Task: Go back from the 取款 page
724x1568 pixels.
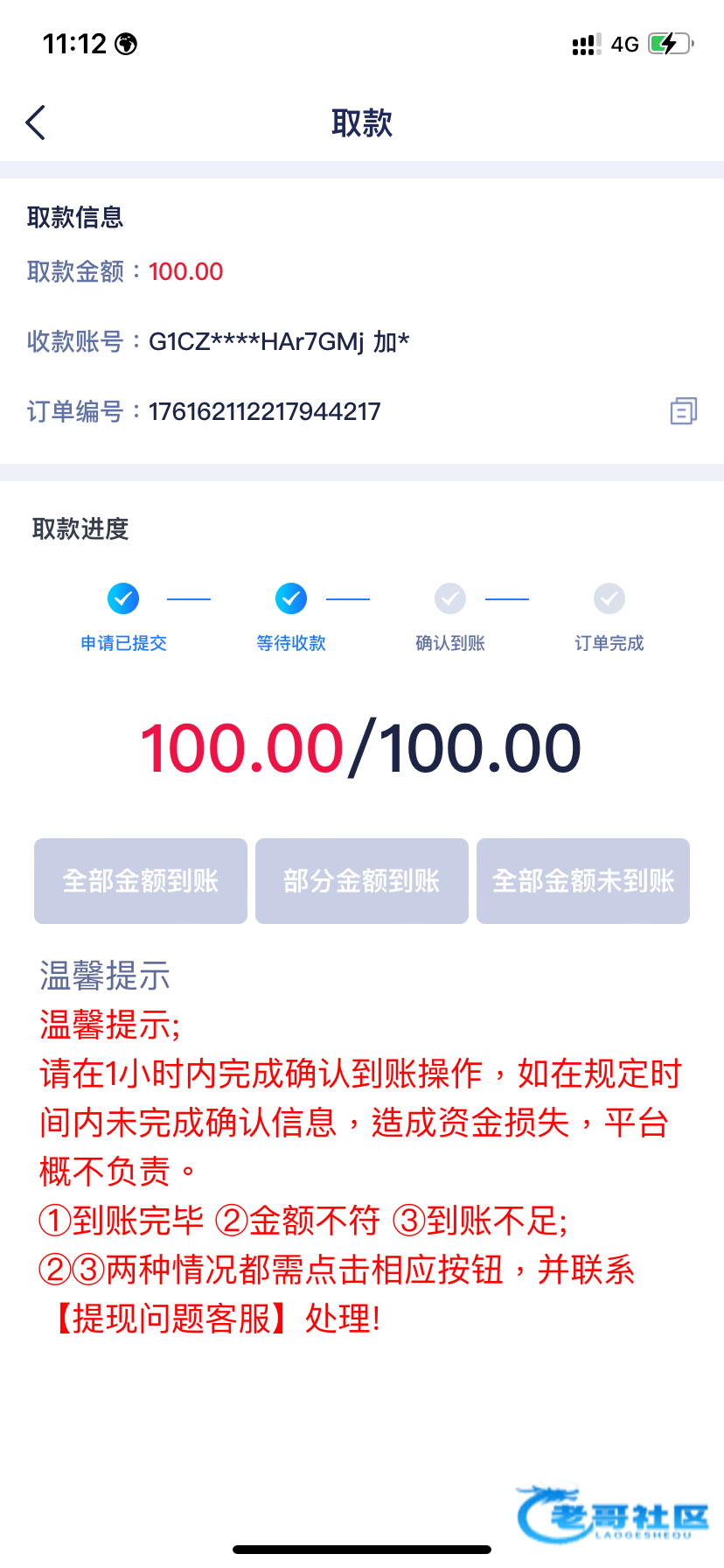Action: [x=36, y=122]
